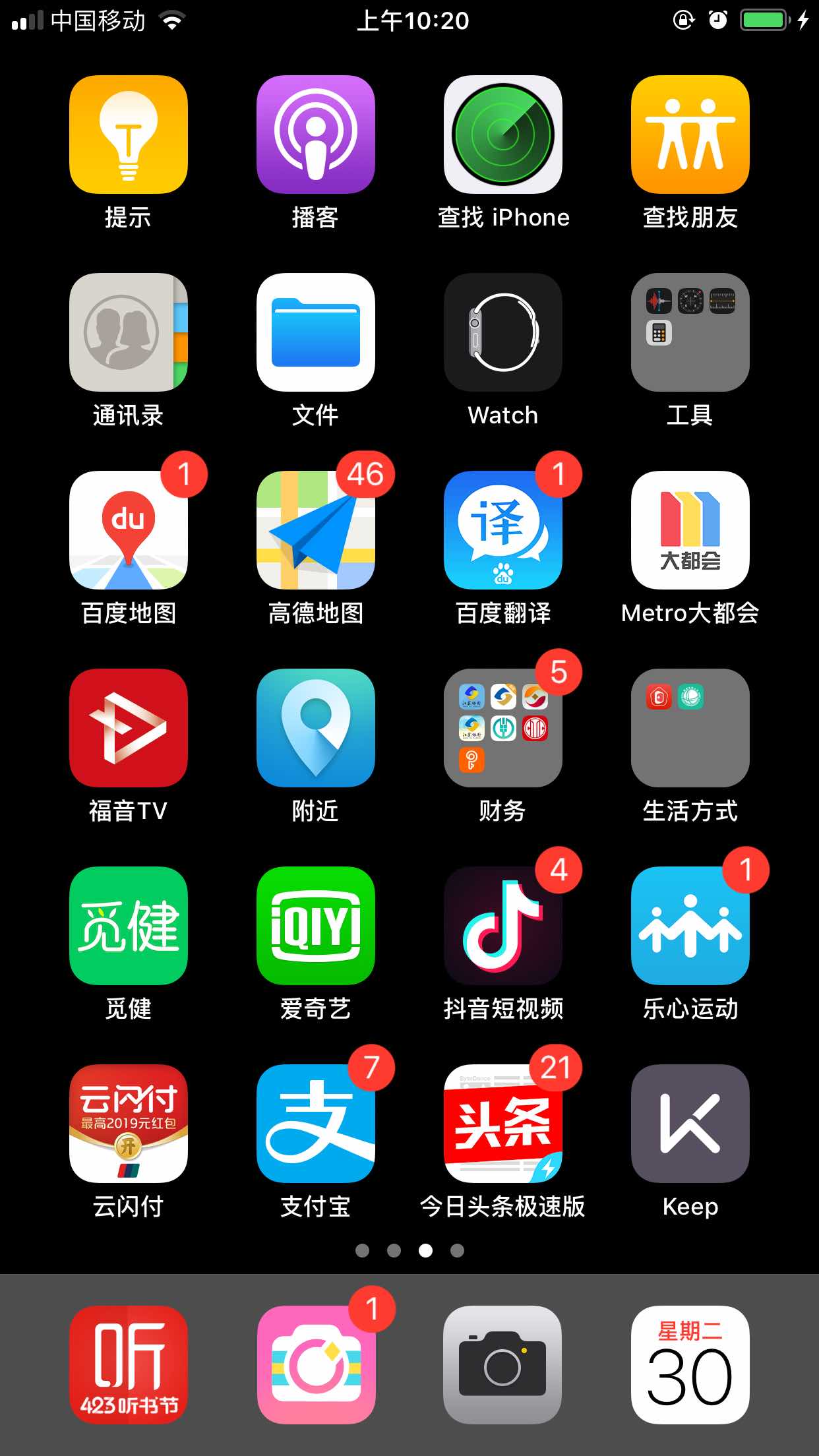Image resolution: width=819 pixels, height=1456 pixels.
Task: Launch 支付宝 Alipay
Action: (x=316, y=1124)
